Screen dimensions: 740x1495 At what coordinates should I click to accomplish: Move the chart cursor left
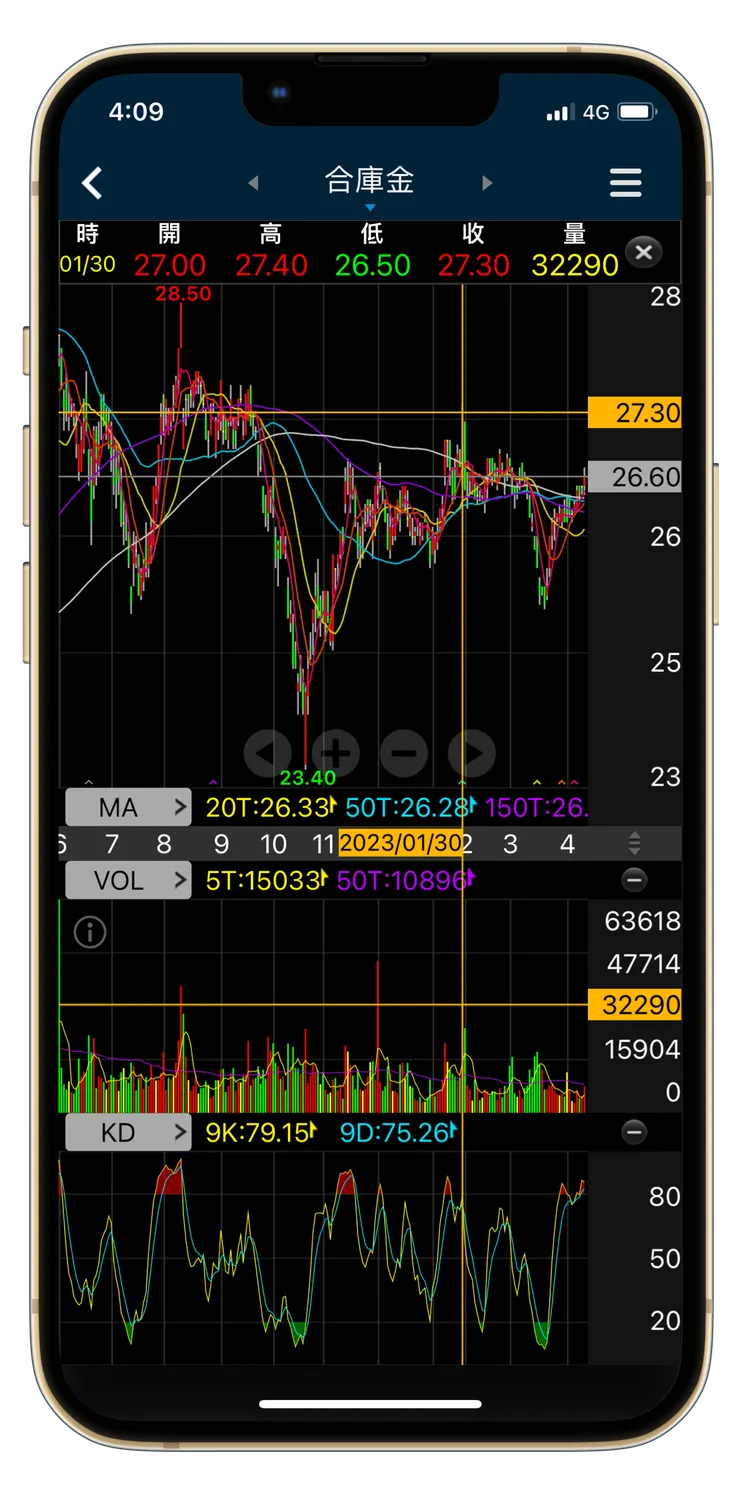pyautogui.click(x=267, y=752)
